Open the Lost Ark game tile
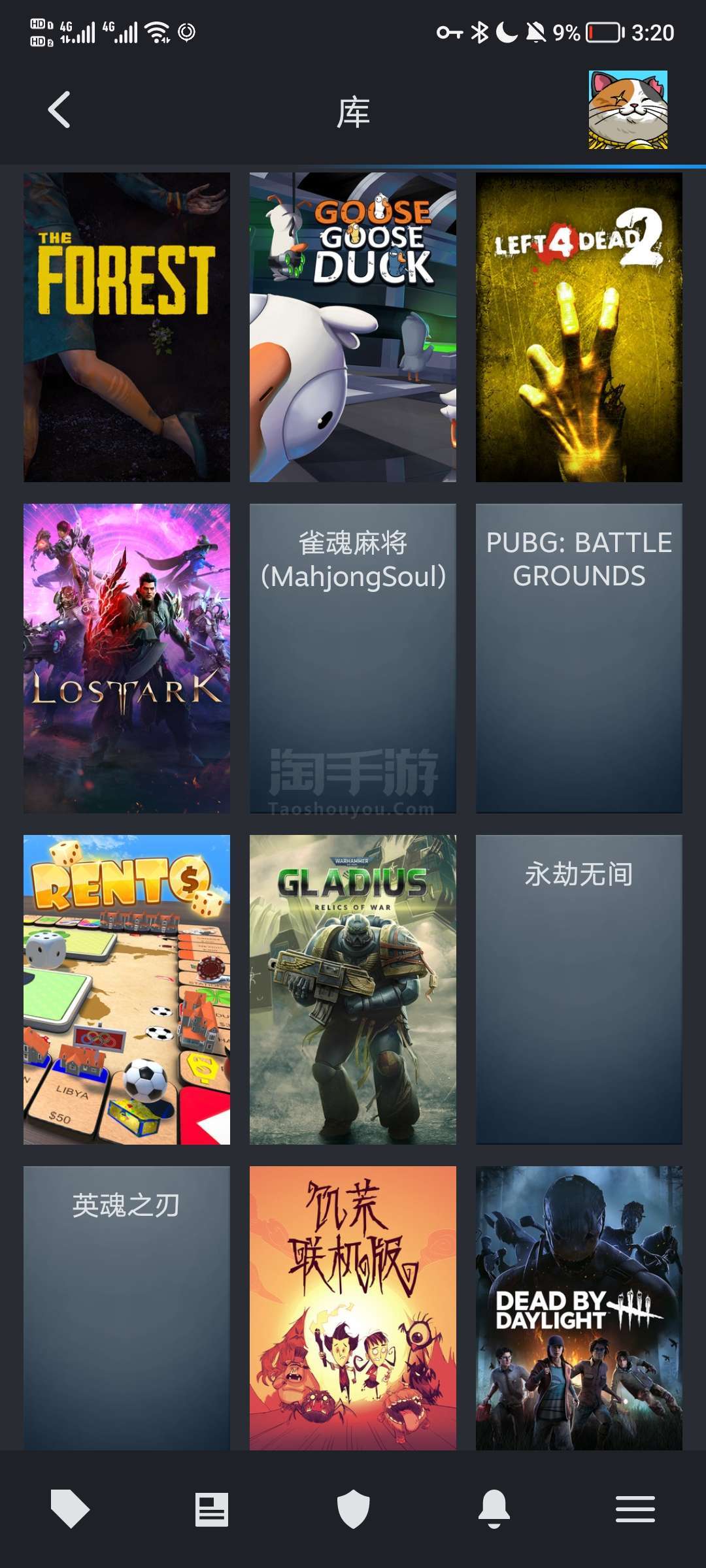The width and height of the screenshot is (706, 1568). click(x=127, y=659)
